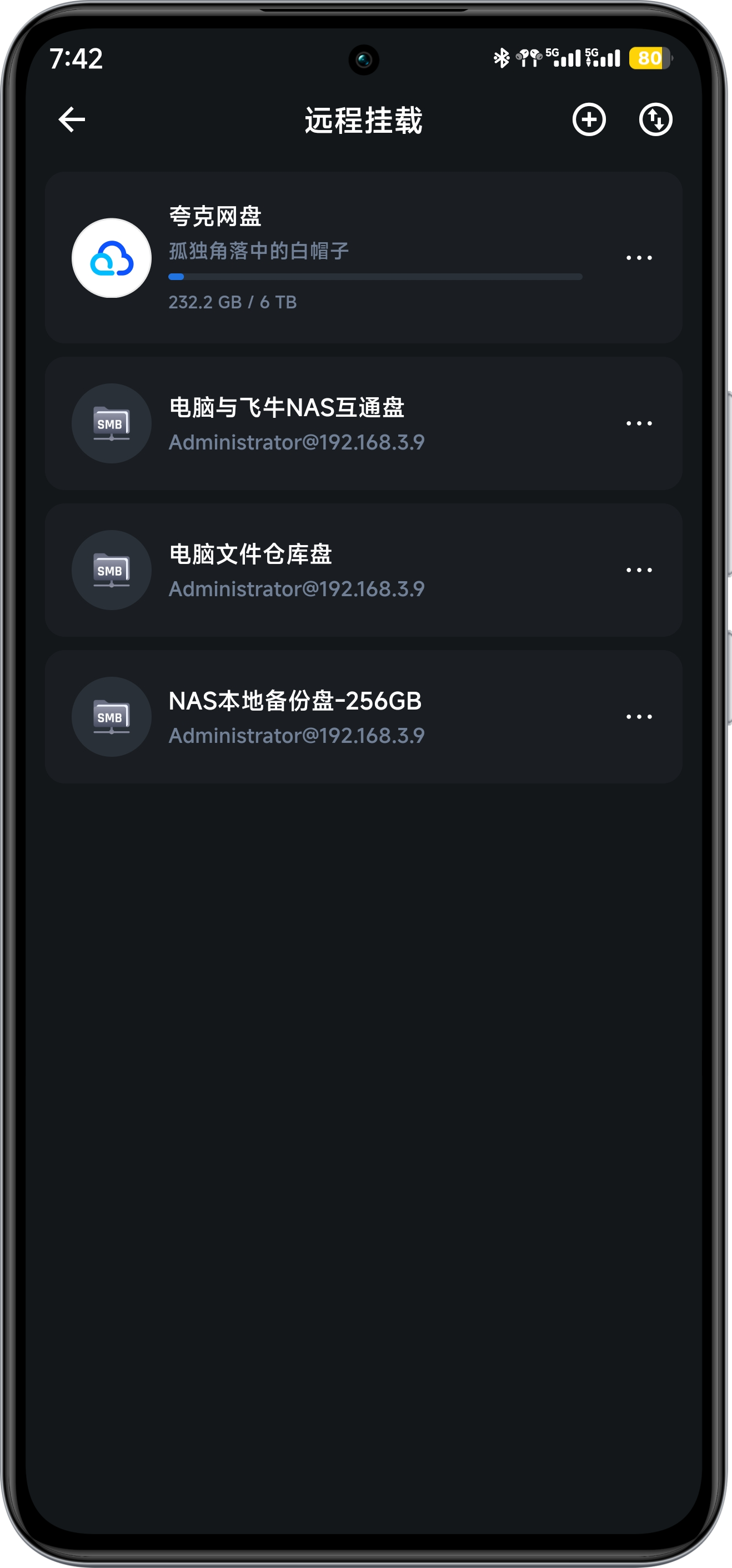Open 电脑与飞牛NAS互通盘 SMB share
The width and height of the screenshot is (732, 1568).
tap(304, 423)
